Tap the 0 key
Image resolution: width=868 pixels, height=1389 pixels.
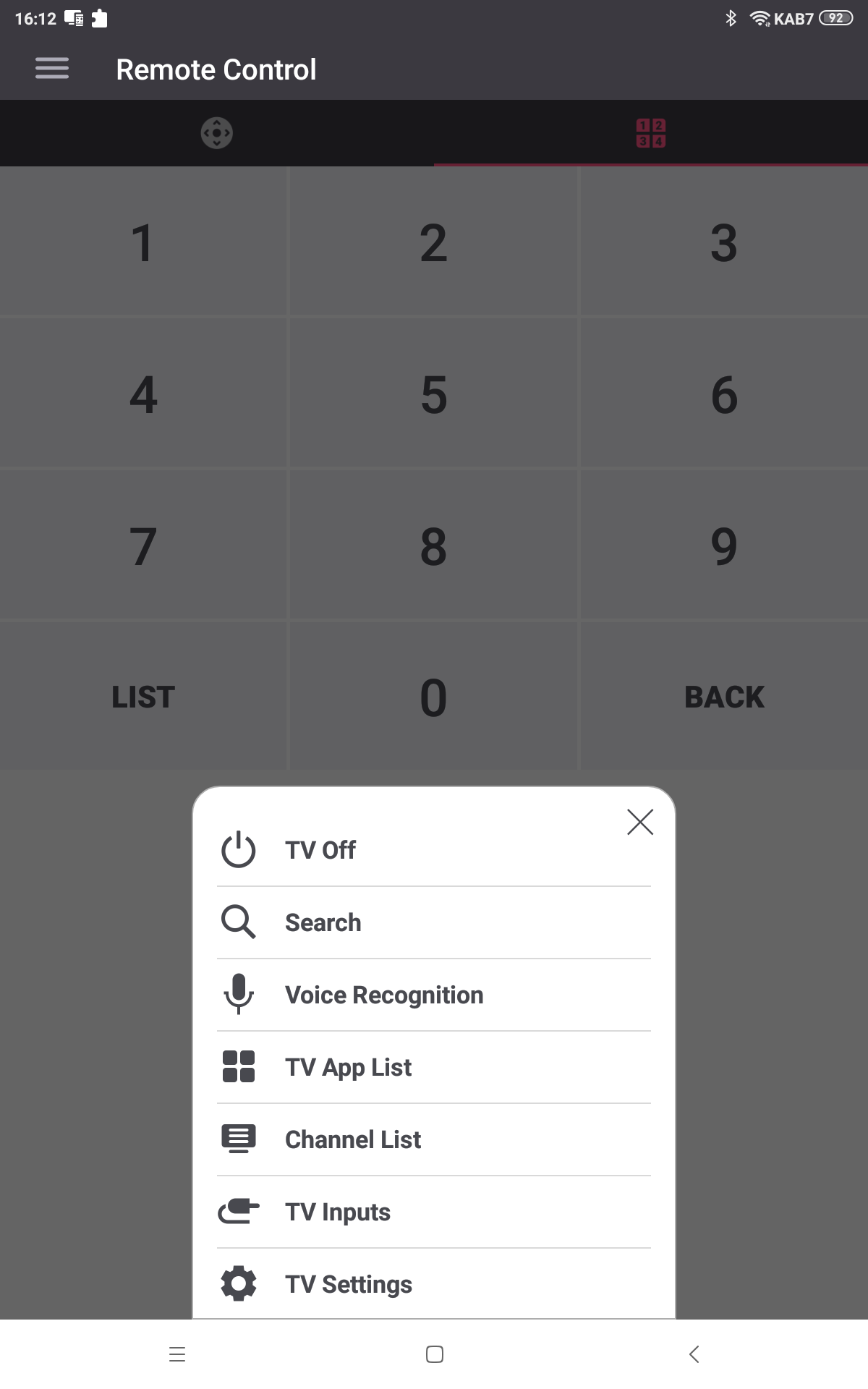pos(433,697)
